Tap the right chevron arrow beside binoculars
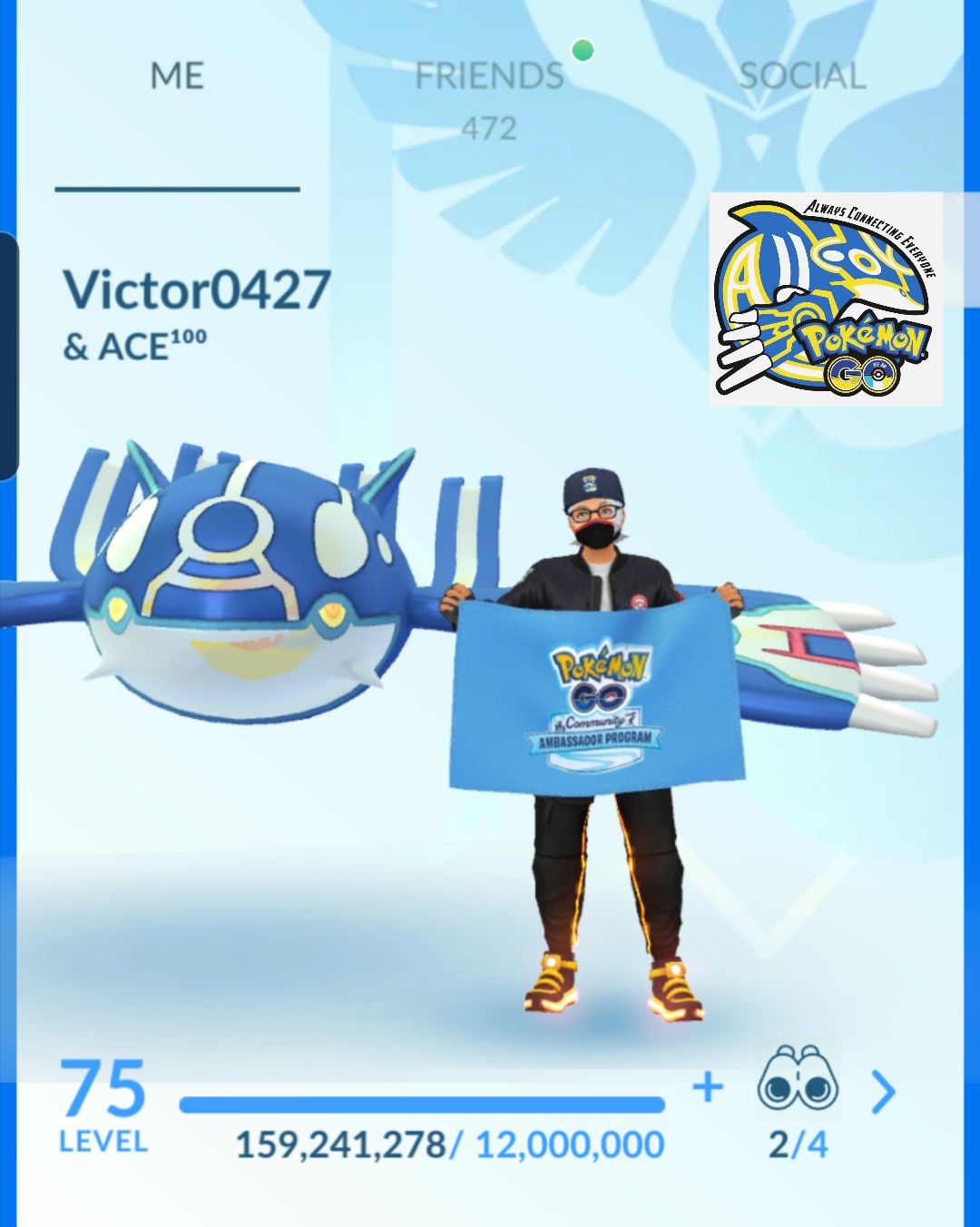980x1227 pixels. pos(883,1092)
